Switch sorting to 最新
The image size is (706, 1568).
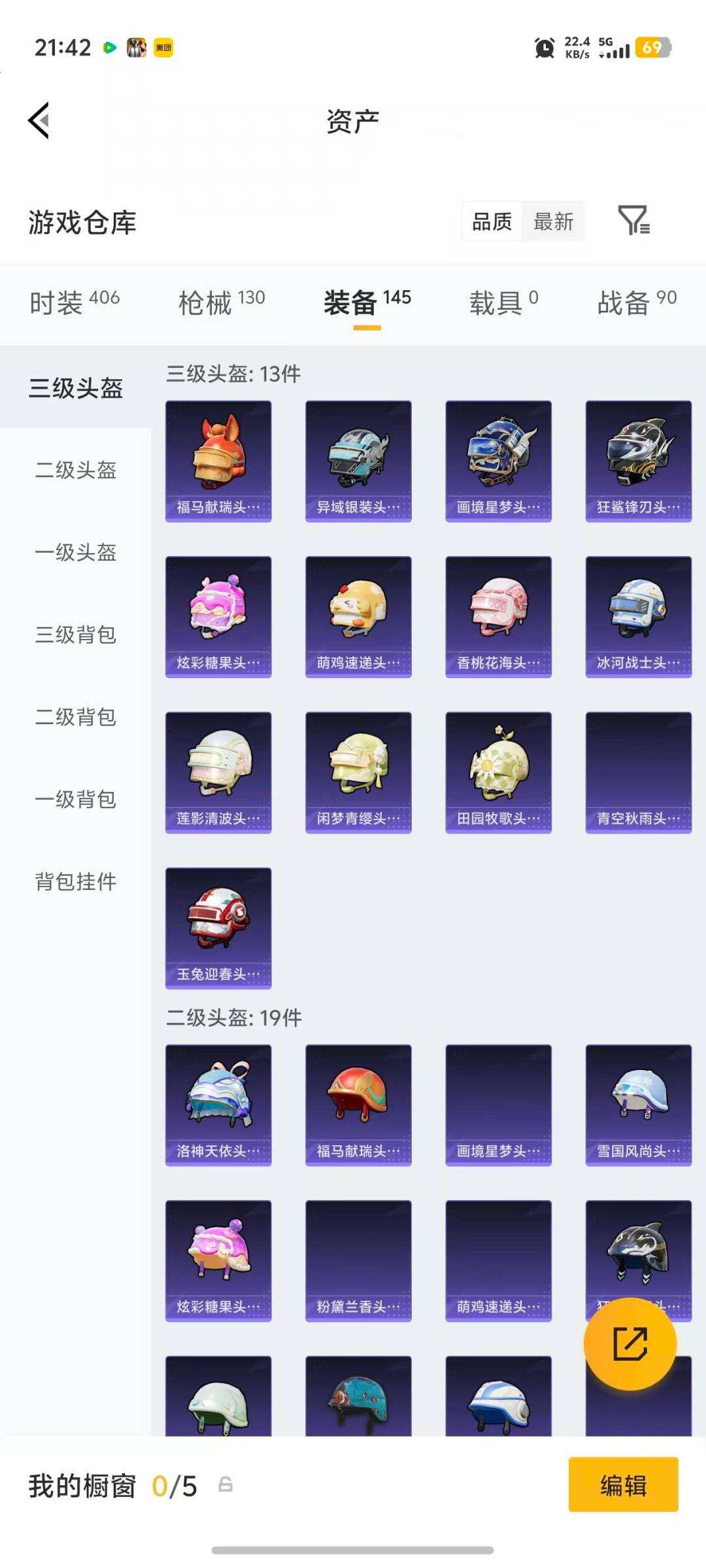(553, 222)
